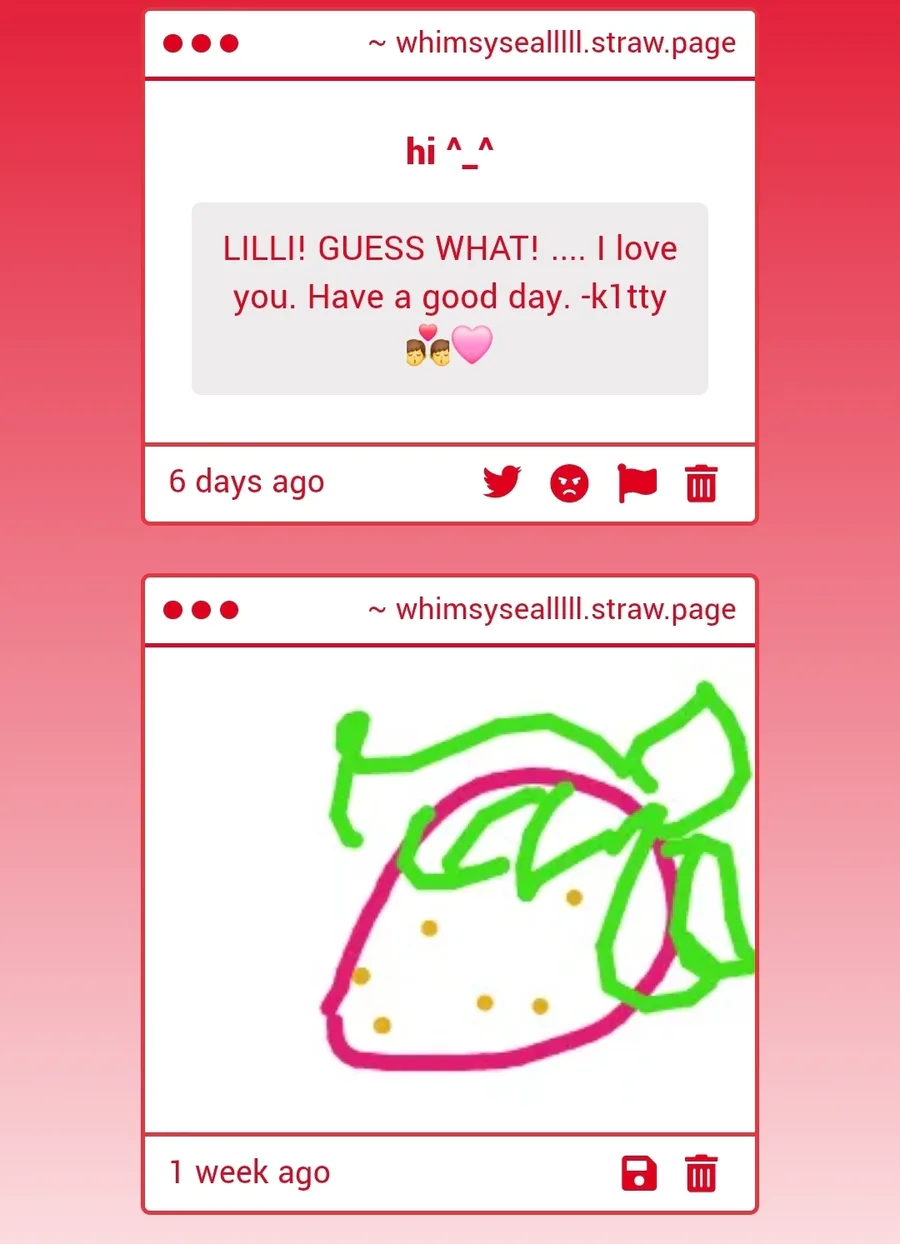Delete the strawberry drawing from 1 week ago
900x1244 pixels.
pos(701,1173)
